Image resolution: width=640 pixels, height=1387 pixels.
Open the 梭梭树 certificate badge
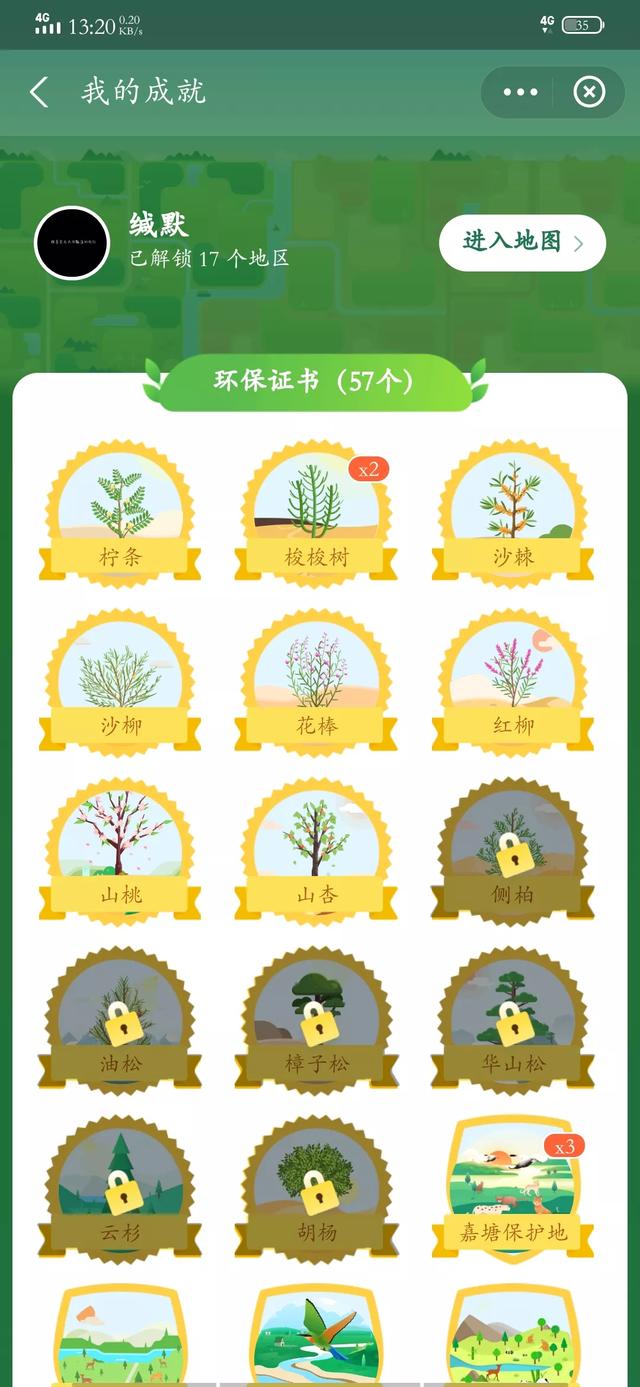coord(316,512)
